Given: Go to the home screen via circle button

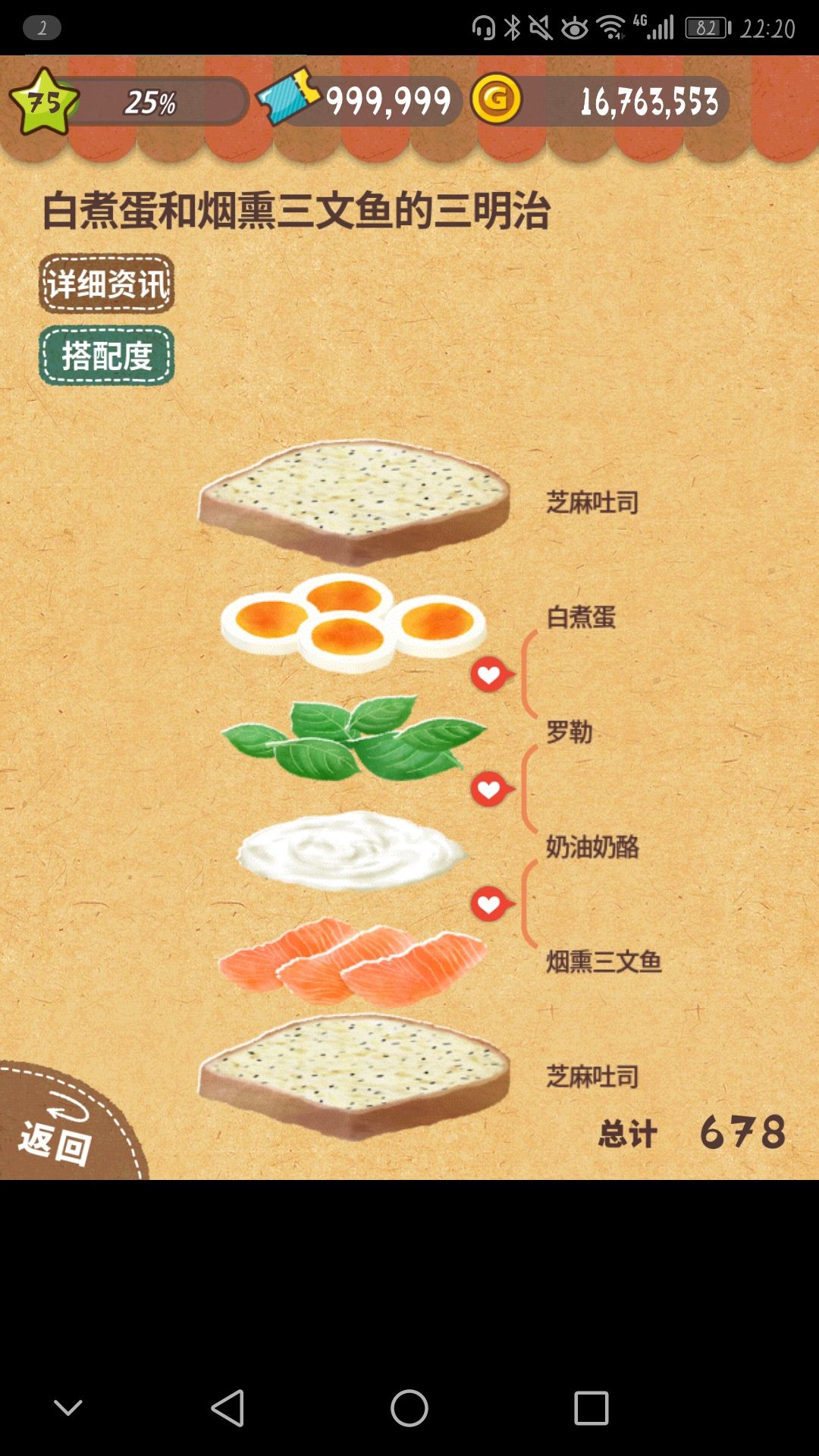Looking at the screenshot, I should [x=409, y=1408].
